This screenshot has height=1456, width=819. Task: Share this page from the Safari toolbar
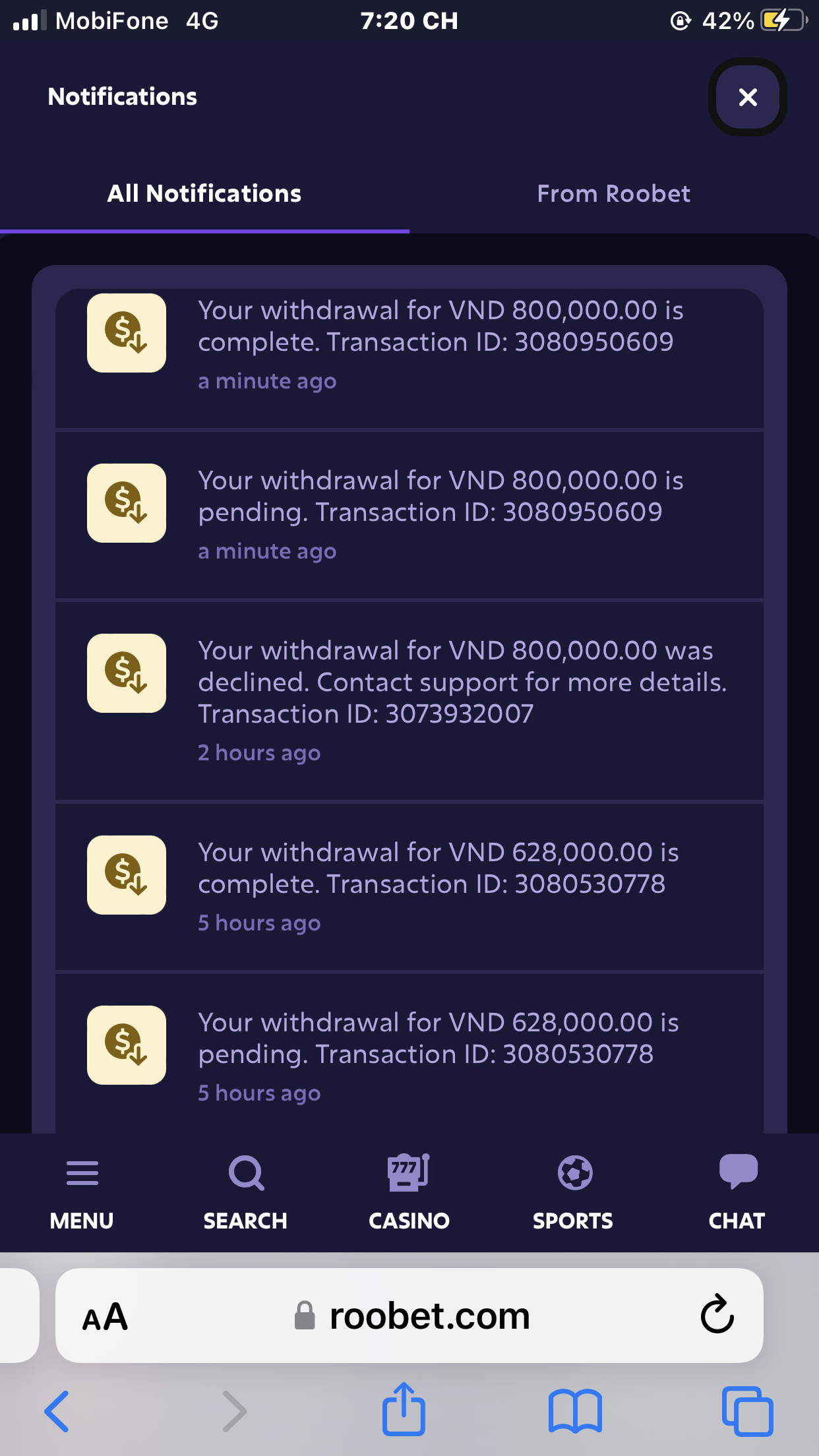click(404, 1410)
